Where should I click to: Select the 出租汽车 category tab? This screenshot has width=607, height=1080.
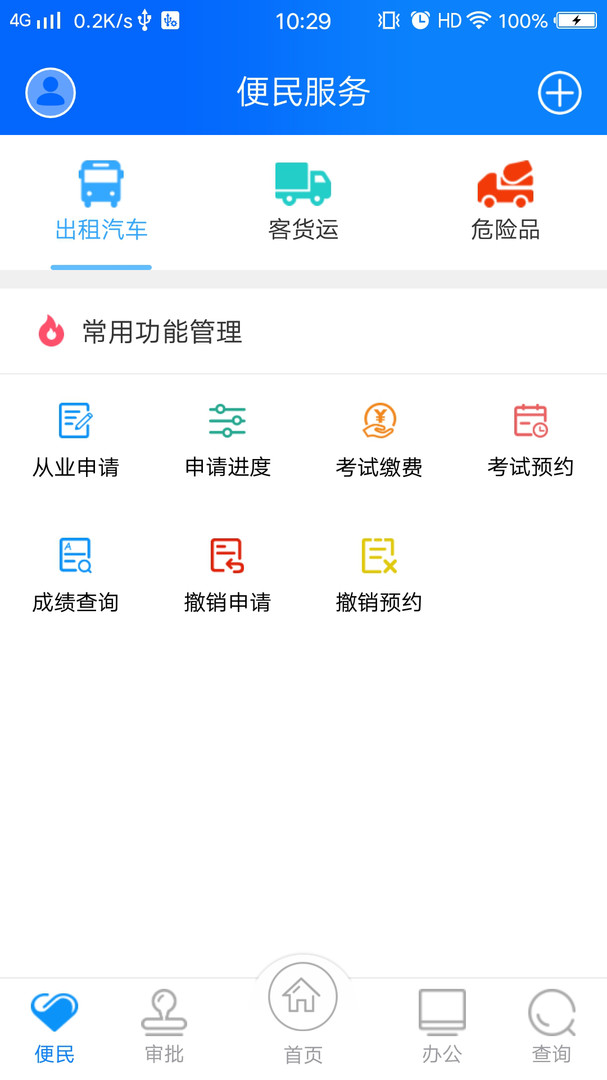point(101,203)
